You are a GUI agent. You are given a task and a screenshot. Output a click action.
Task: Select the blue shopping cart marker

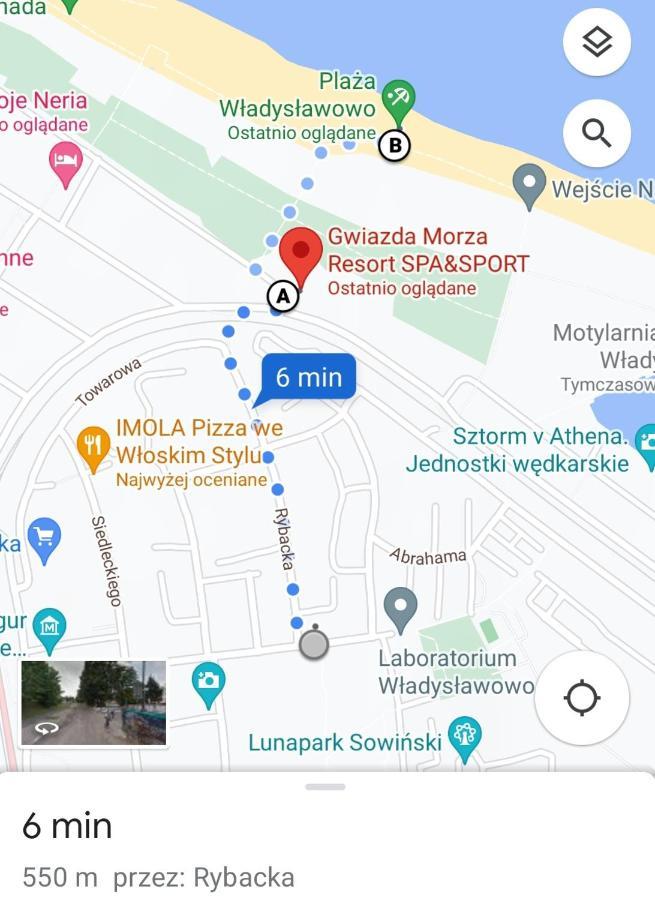tap(44, 538)
